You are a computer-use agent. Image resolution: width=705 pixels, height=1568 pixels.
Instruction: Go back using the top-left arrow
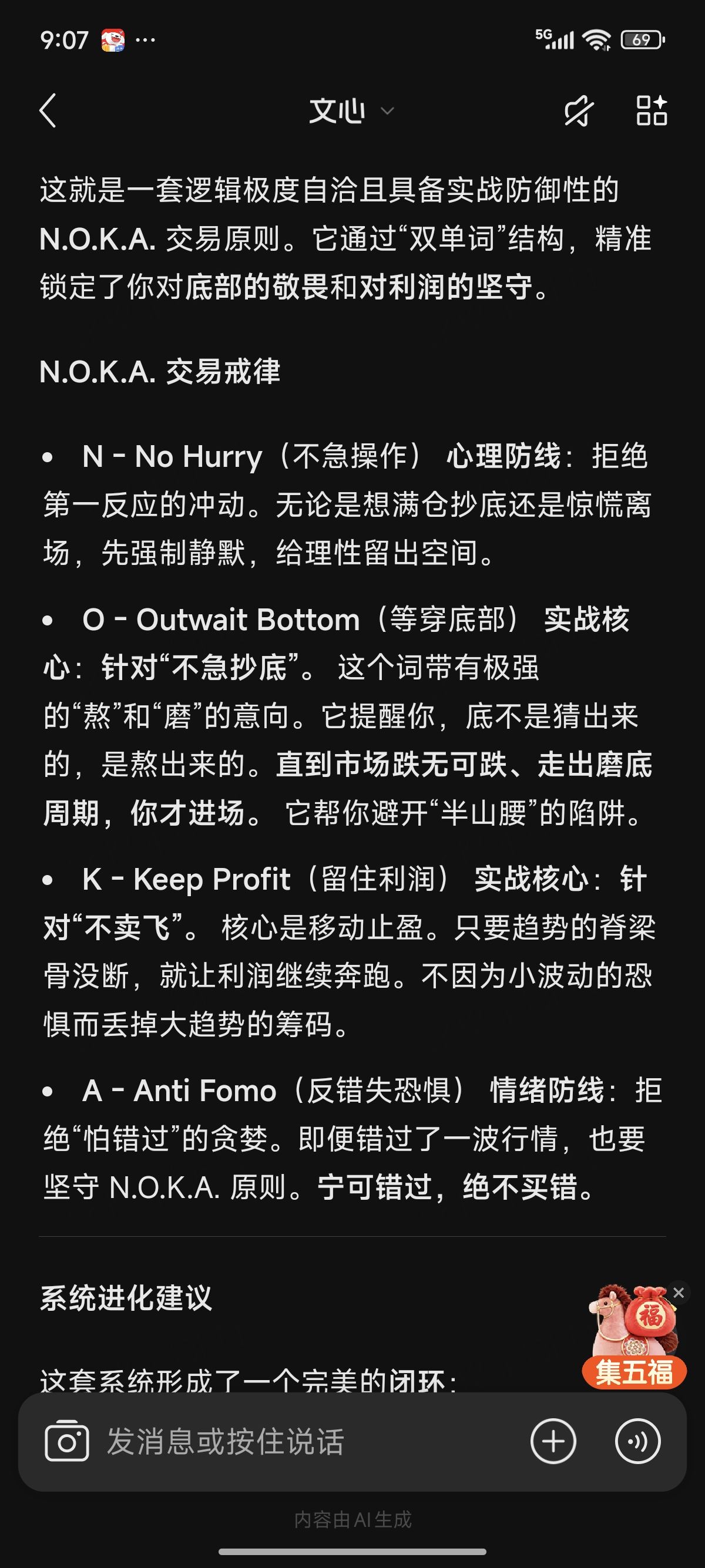tap(48, 111)
